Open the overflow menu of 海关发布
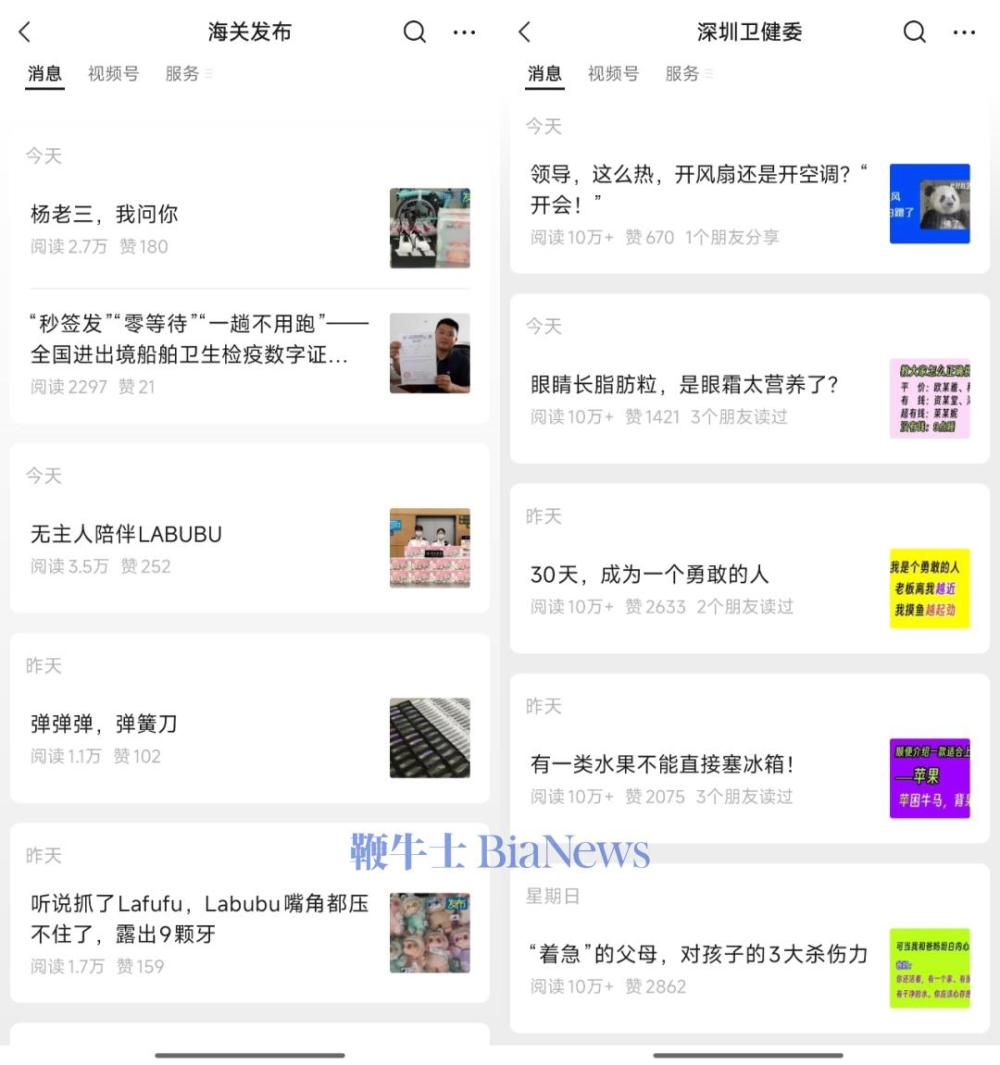Screen dimensions: 1000x1065 (x=464, y=32)
